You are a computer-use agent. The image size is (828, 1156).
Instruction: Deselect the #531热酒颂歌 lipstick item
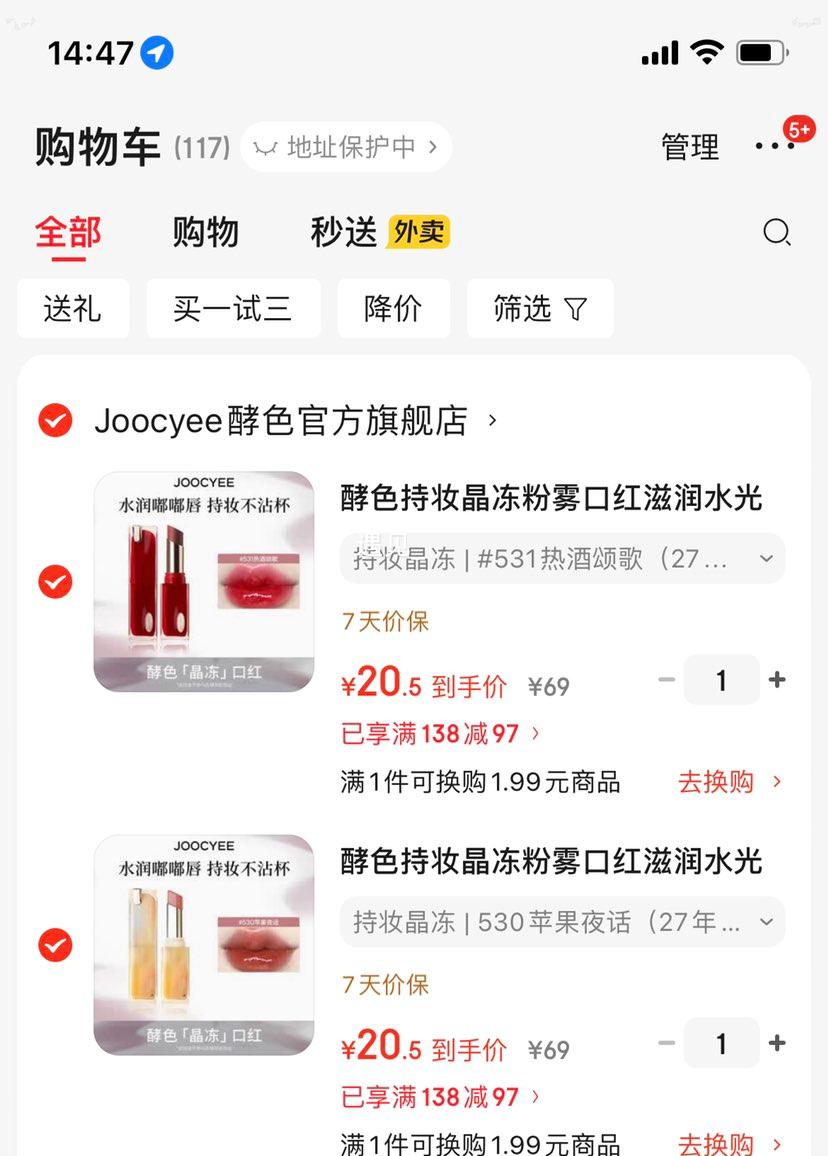tap(55, 581)
